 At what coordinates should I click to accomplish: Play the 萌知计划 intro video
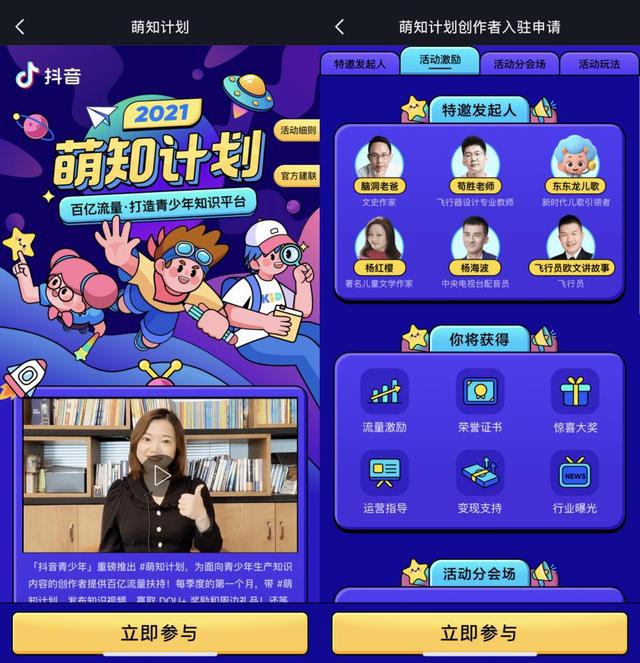(x=158, y=473)
